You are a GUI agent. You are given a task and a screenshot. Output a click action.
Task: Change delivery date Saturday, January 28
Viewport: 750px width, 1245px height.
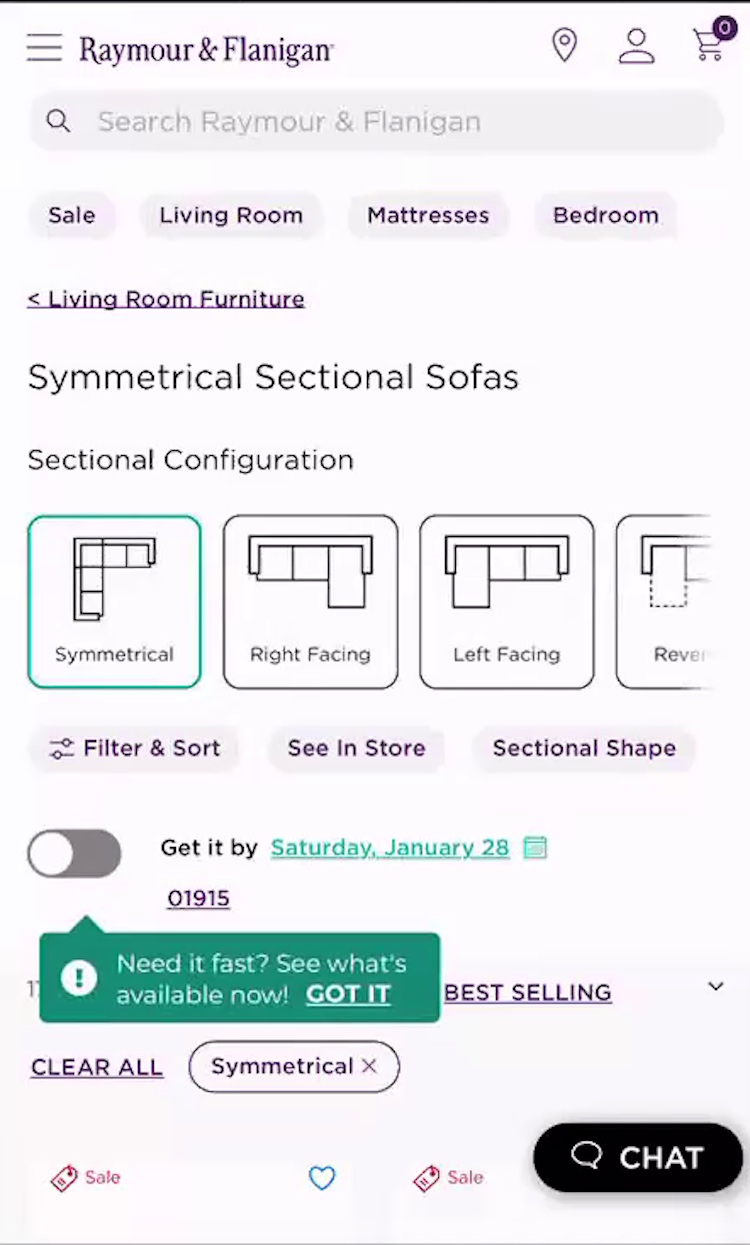pyautogui.click(x=390, y=848)
